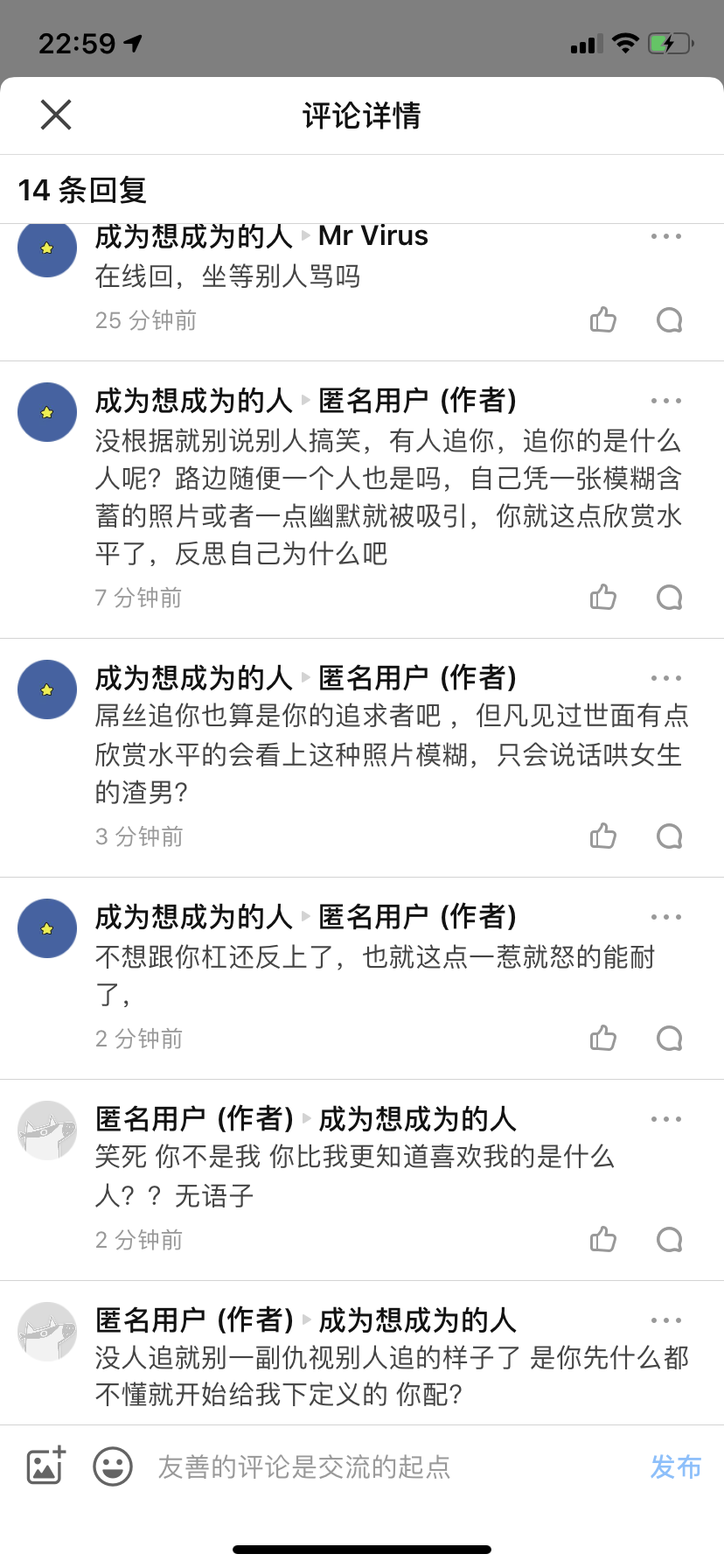Open Mr Virus's profile from the reply header
Viewport: 724px width, 1568px height.
pos(373,236)
